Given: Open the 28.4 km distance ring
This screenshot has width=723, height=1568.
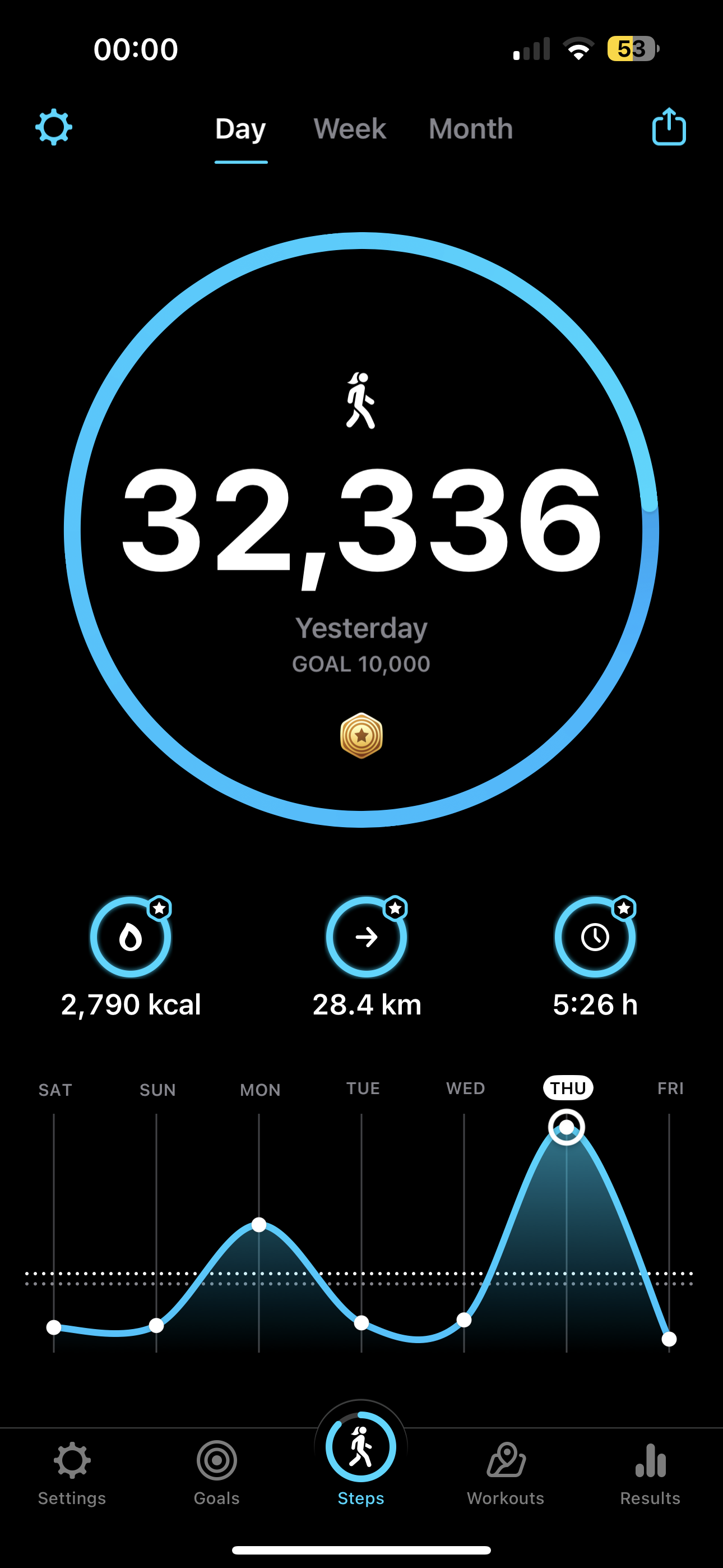Looking at the screenshot, I should pyautogui.click(x=367, y=937).
